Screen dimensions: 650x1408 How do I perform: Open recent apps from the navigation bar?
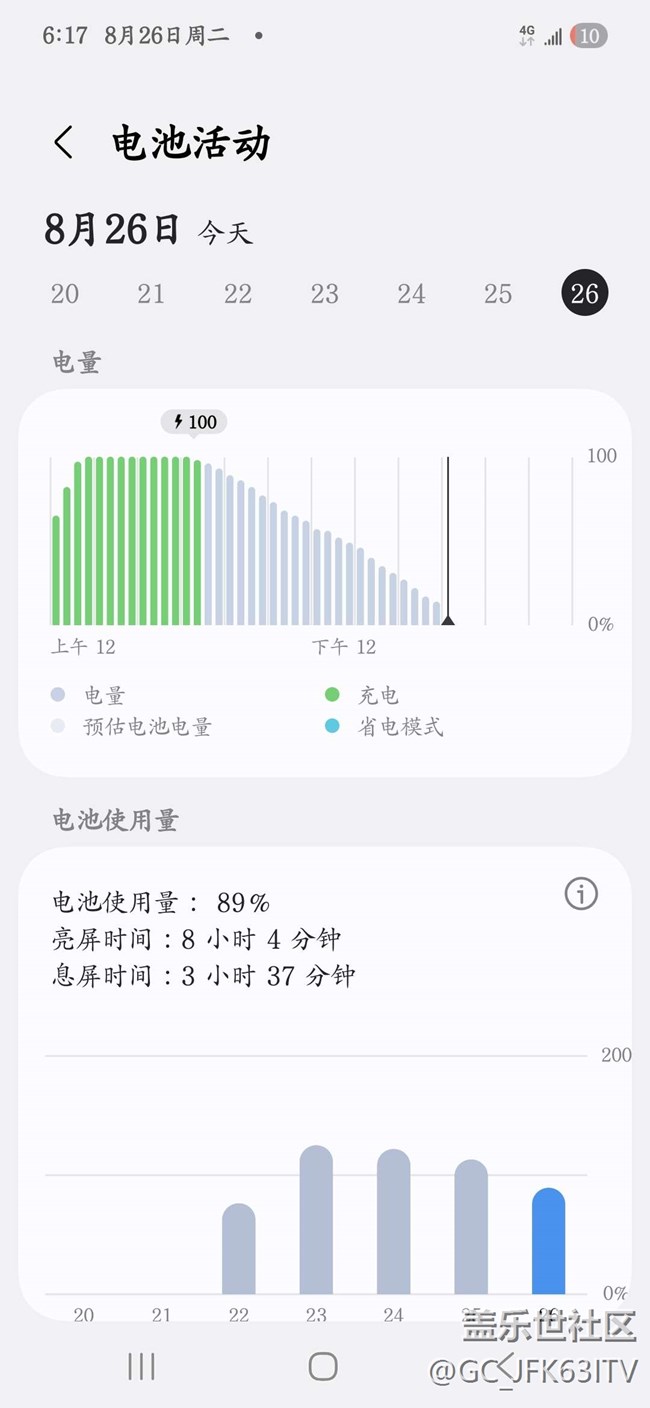pyautogui.click(x=141, y=1367)
